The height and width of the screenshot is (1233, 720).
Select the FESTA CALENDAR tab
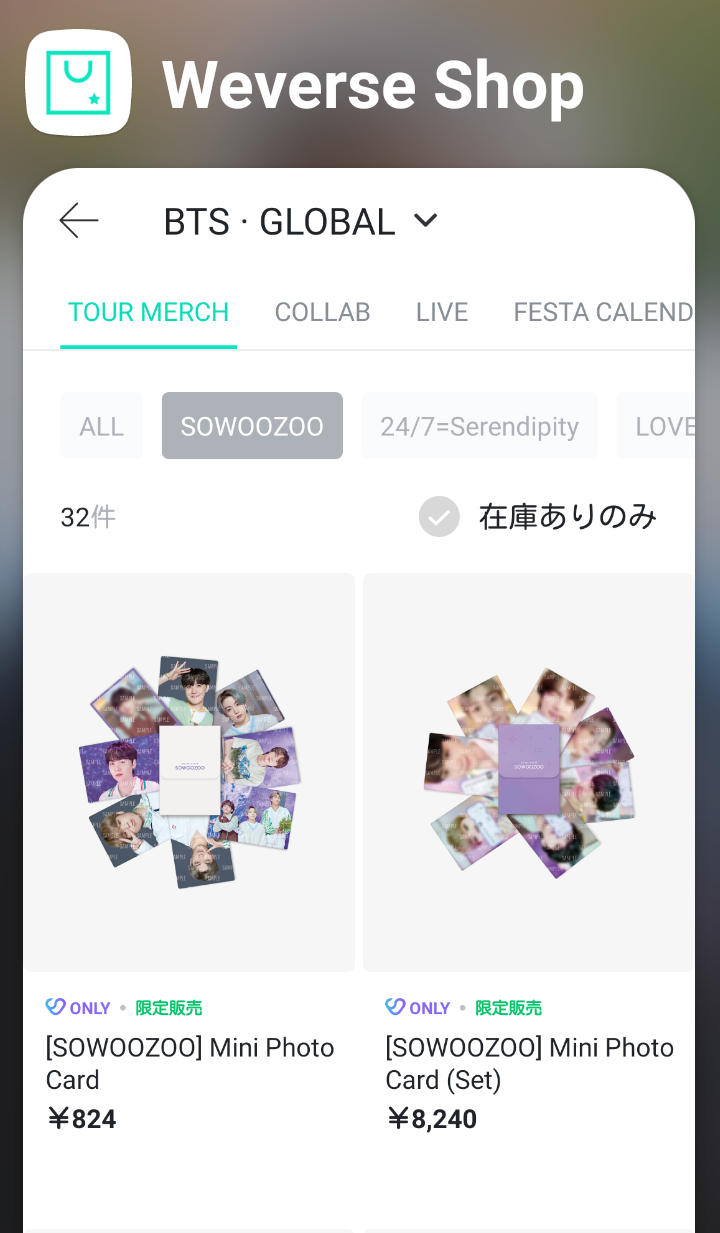click(602, 312)
